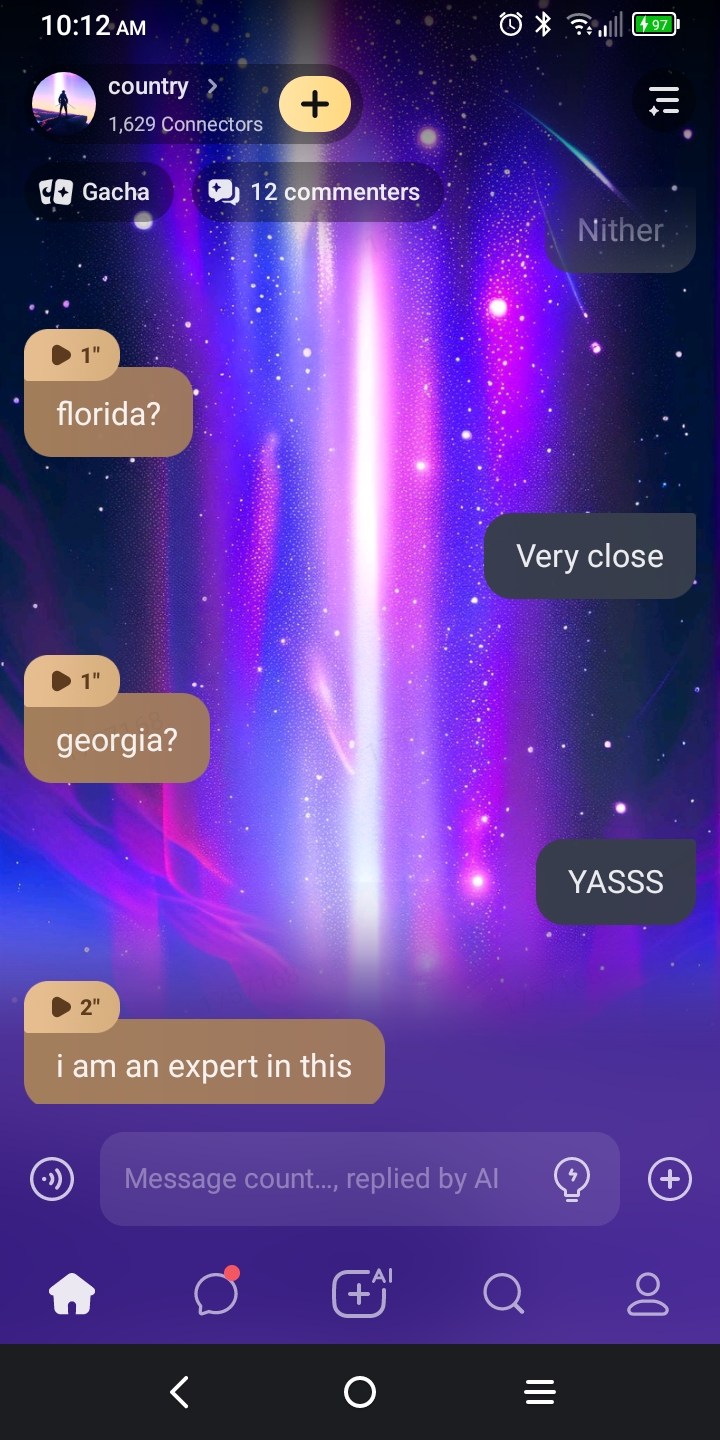This screenshot has height=1440, width=720.
Task: Open the Chats tab
Action: (216, 1295)
